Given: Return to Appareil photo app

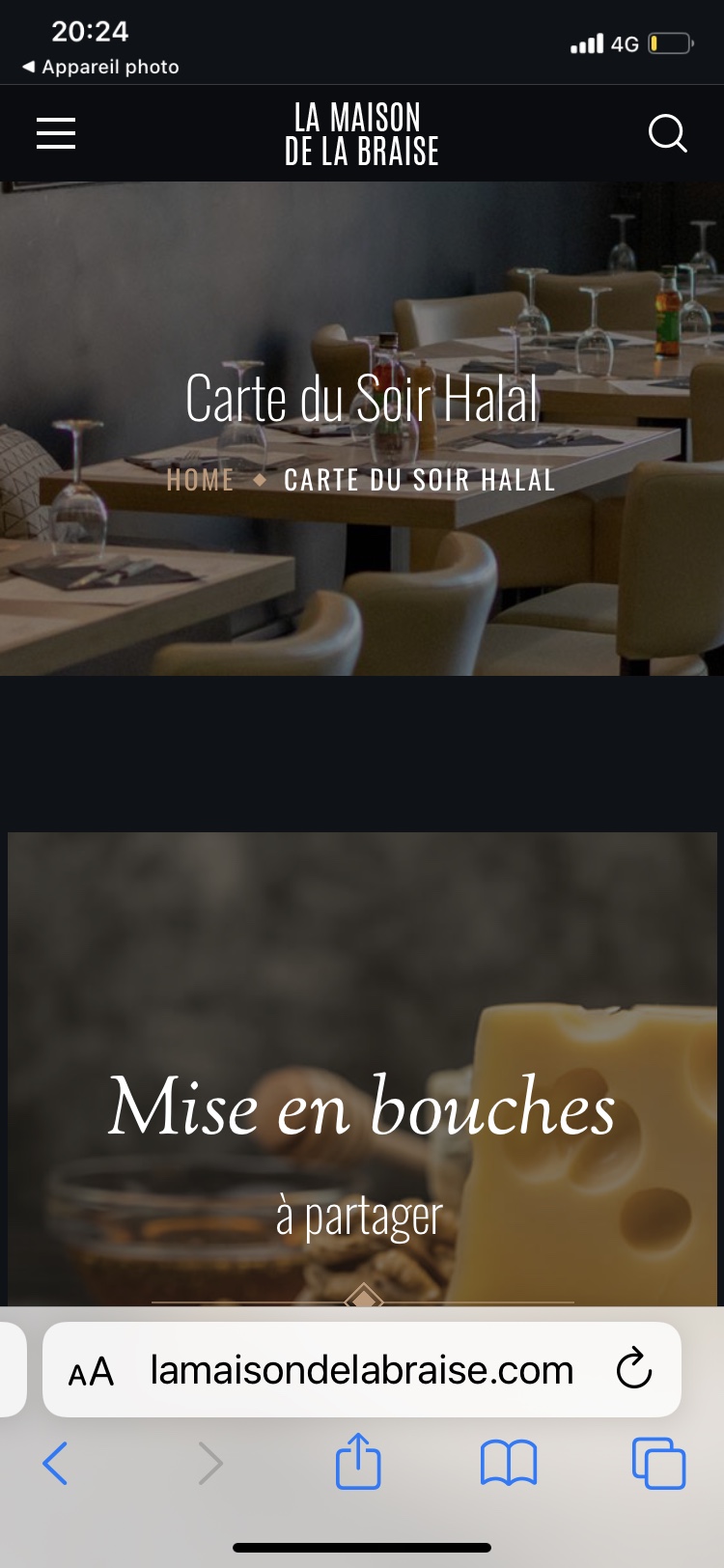Looking at the screenshot, I should point(100,67).
